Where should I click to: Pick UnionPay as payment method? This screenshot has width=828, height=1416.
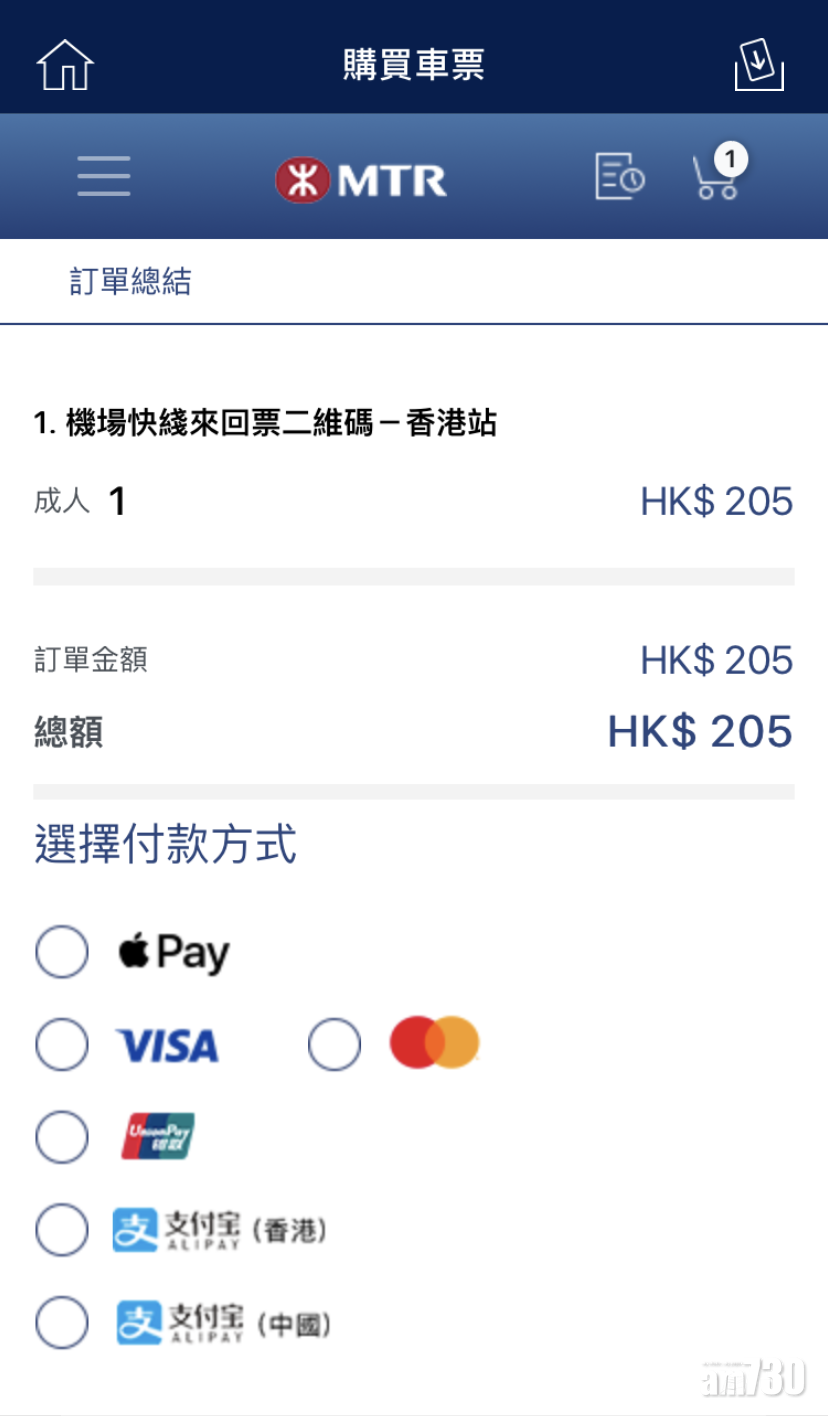(62, 1137)
